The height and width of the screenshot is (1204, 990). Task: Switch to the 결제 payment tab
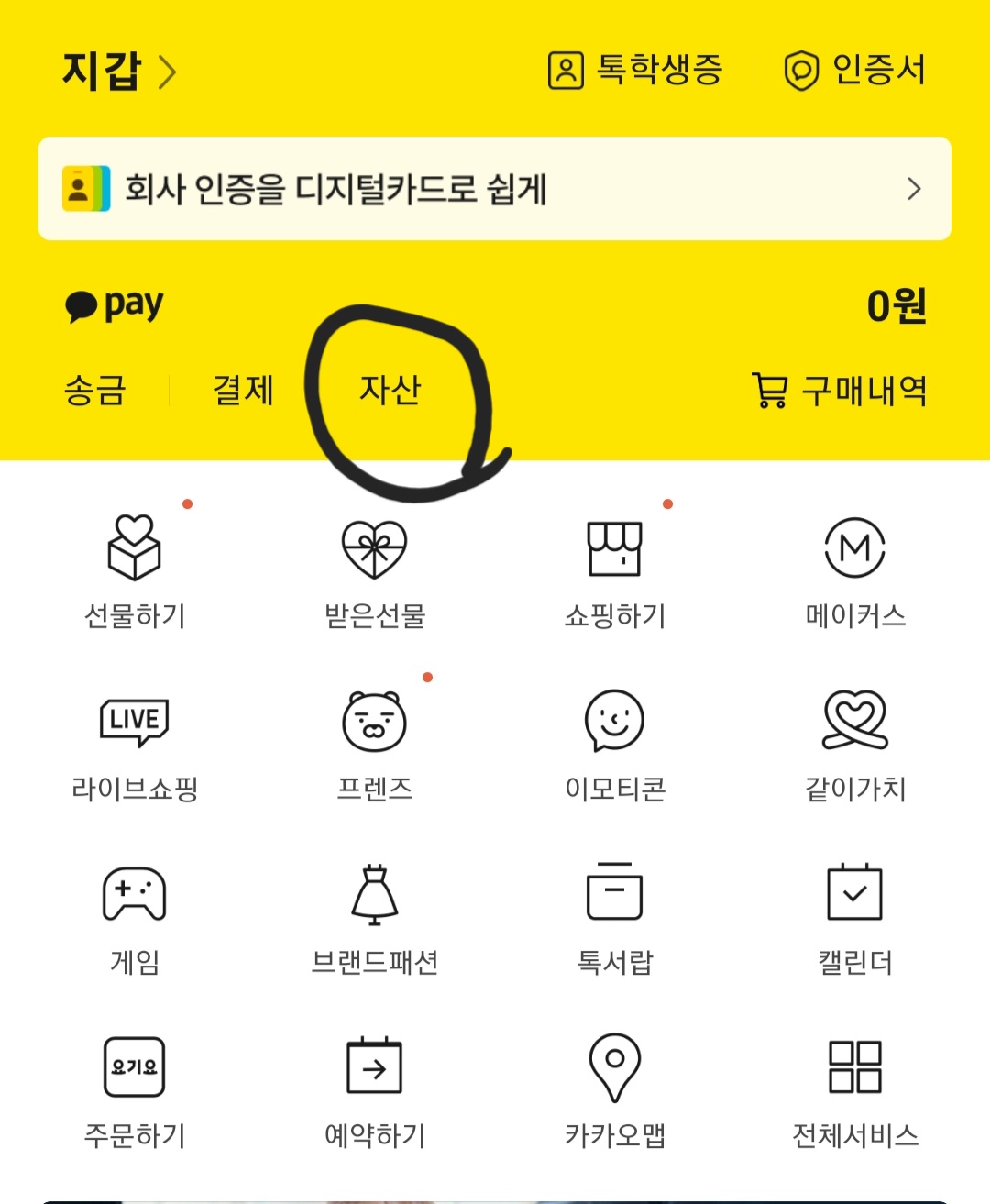click(243, 390)
